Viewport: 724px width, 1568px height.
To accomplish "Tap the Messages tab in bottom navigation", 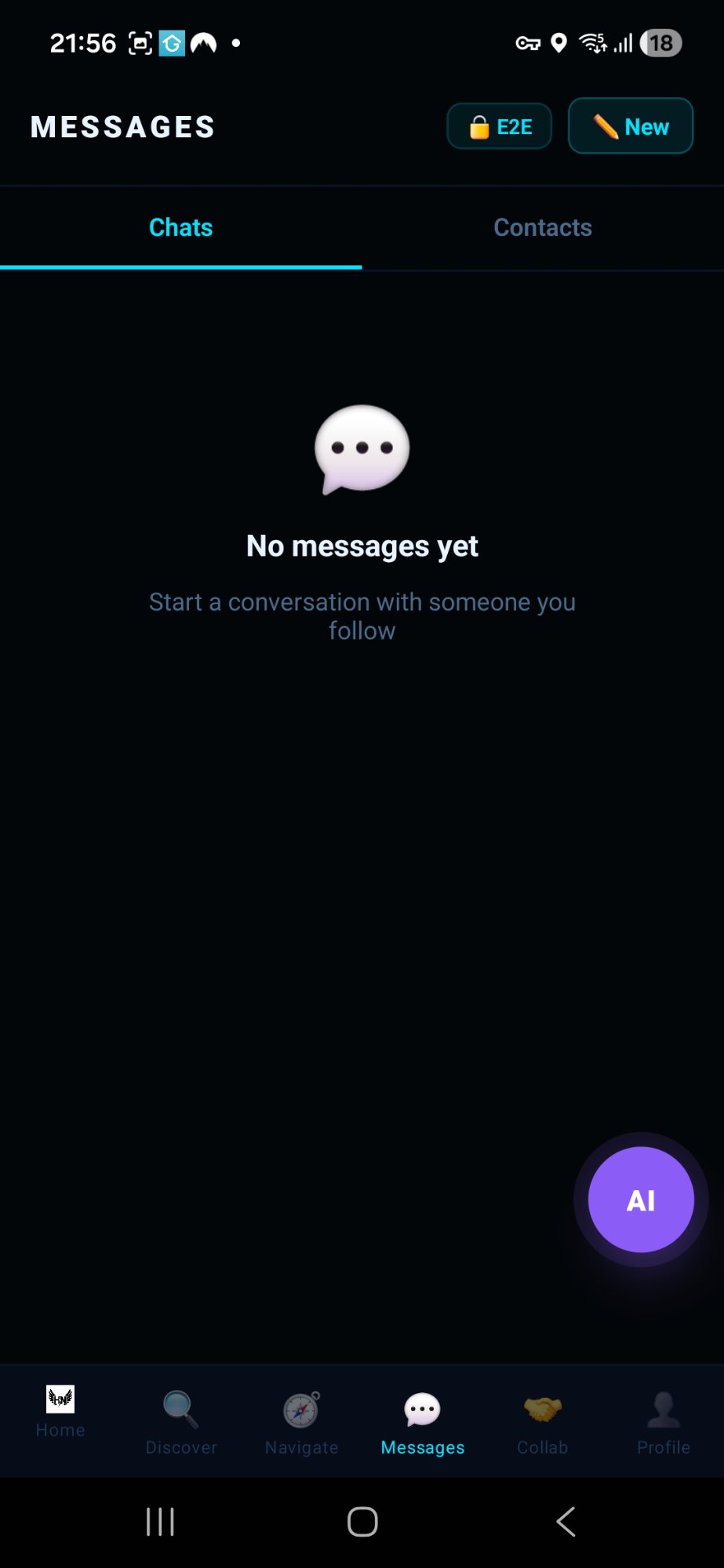I will point(423,1422).
